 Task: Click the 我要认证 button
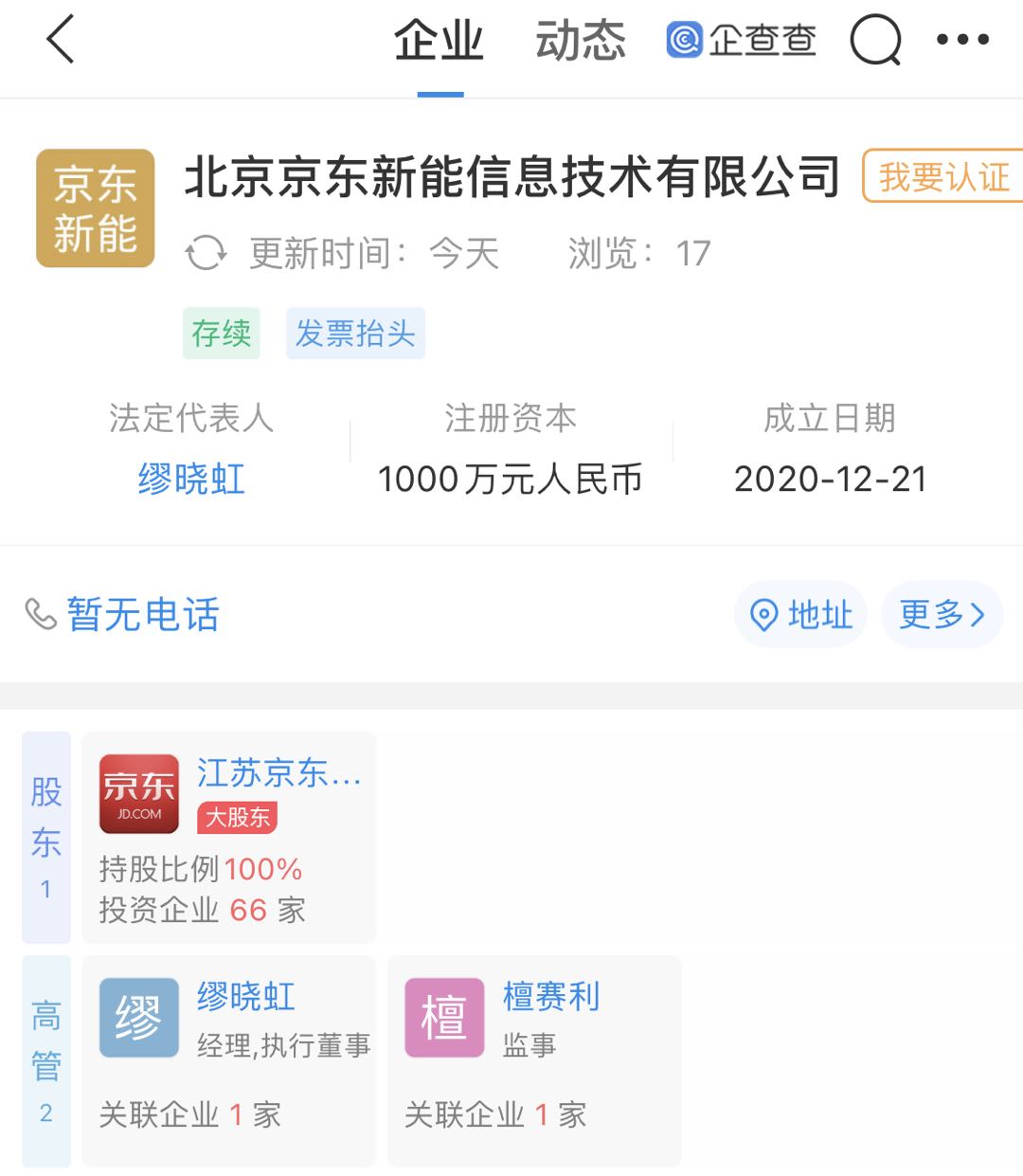[942, 176]
